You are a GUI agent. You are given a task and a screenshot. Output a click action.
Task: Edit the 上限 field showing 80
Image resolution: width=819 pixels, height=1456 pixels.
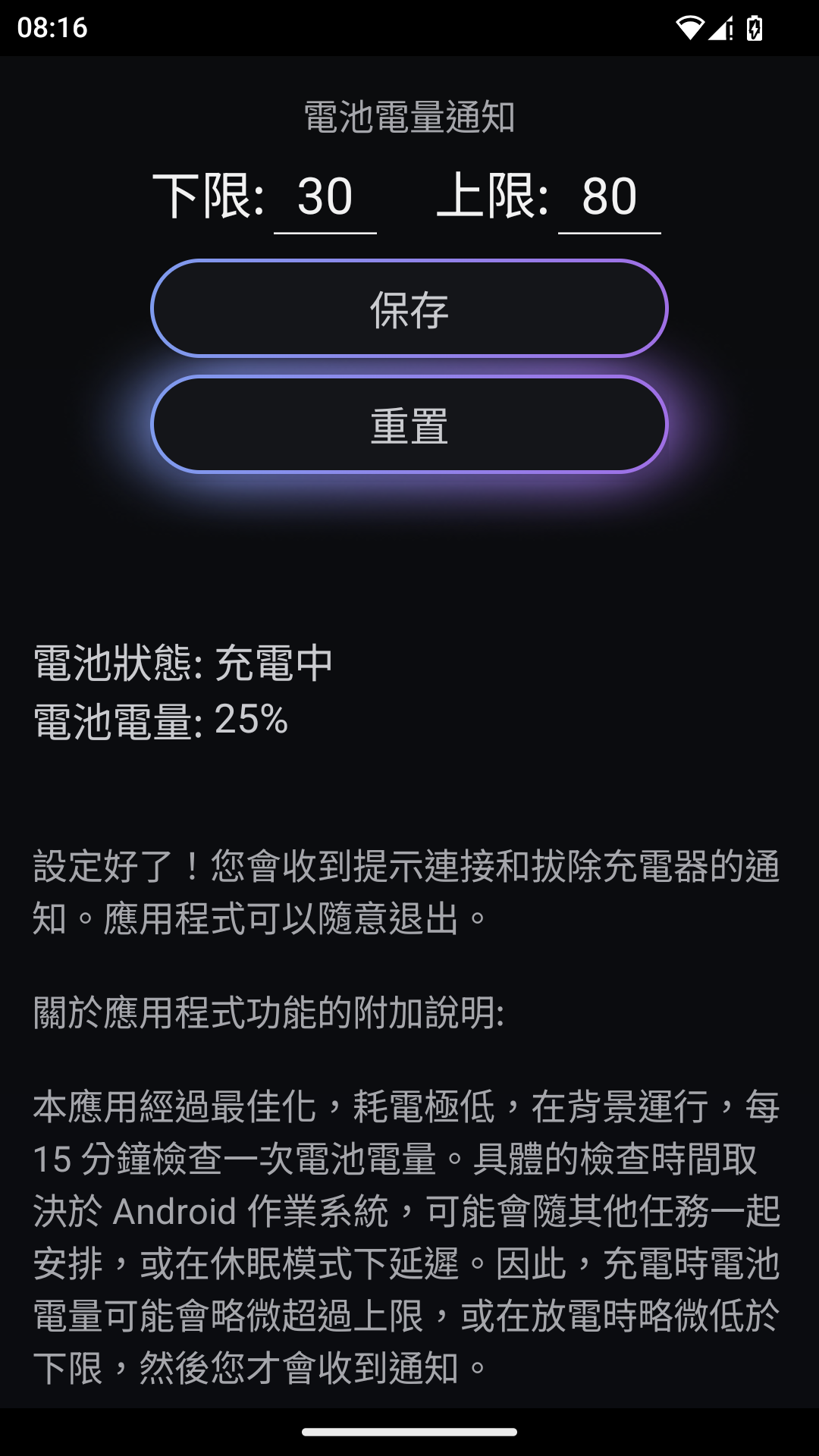(609, 197)
